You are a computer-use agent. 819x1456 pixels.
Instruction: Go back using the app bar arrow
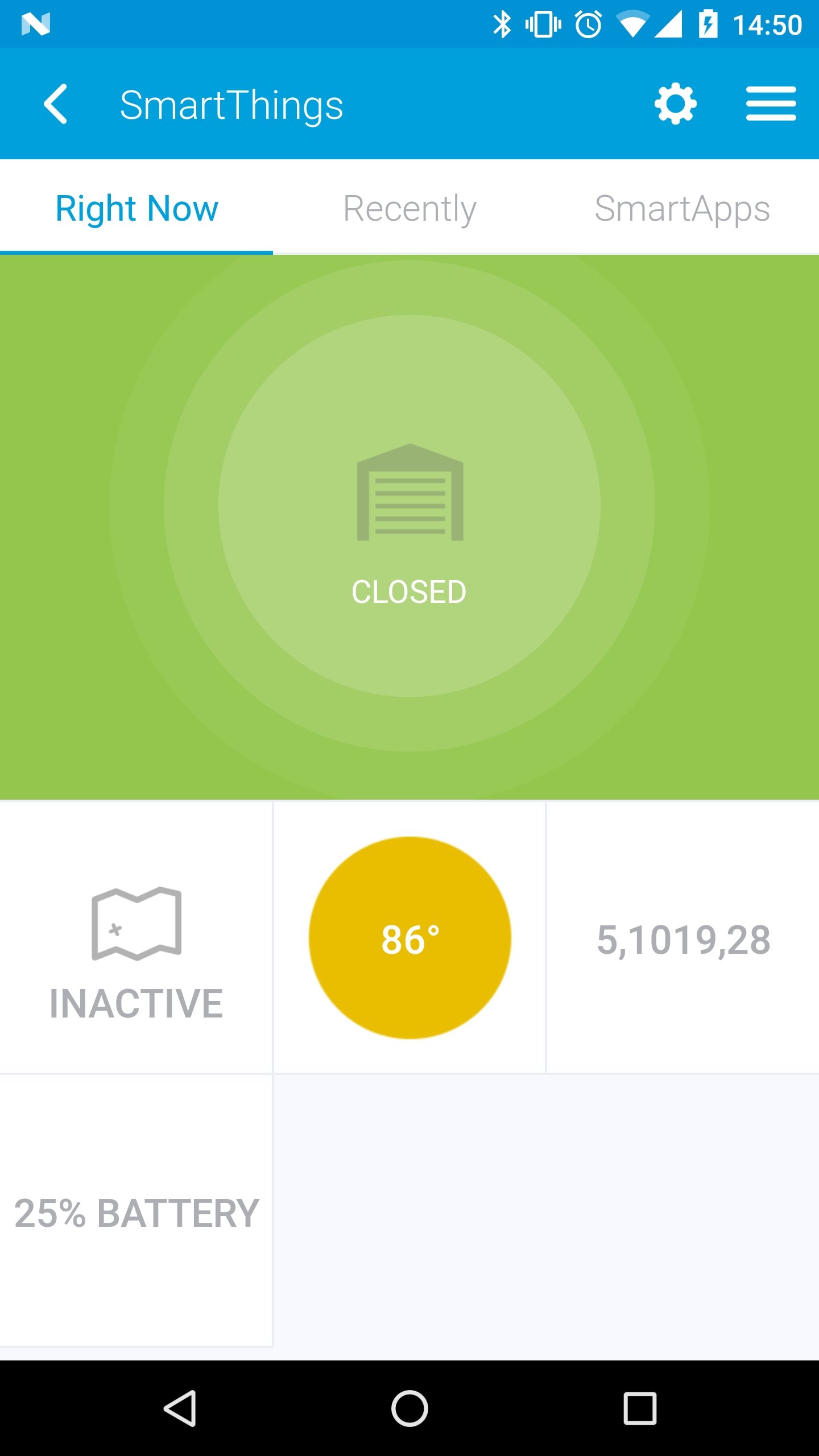[x=56, y=104]
